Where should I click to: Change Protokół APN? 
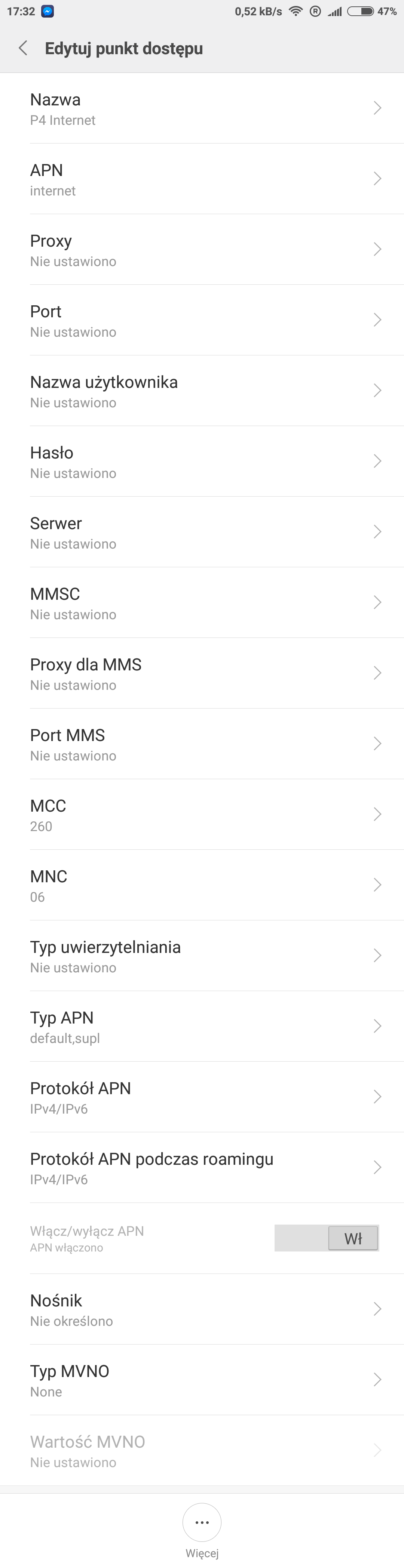(201, 1098)
